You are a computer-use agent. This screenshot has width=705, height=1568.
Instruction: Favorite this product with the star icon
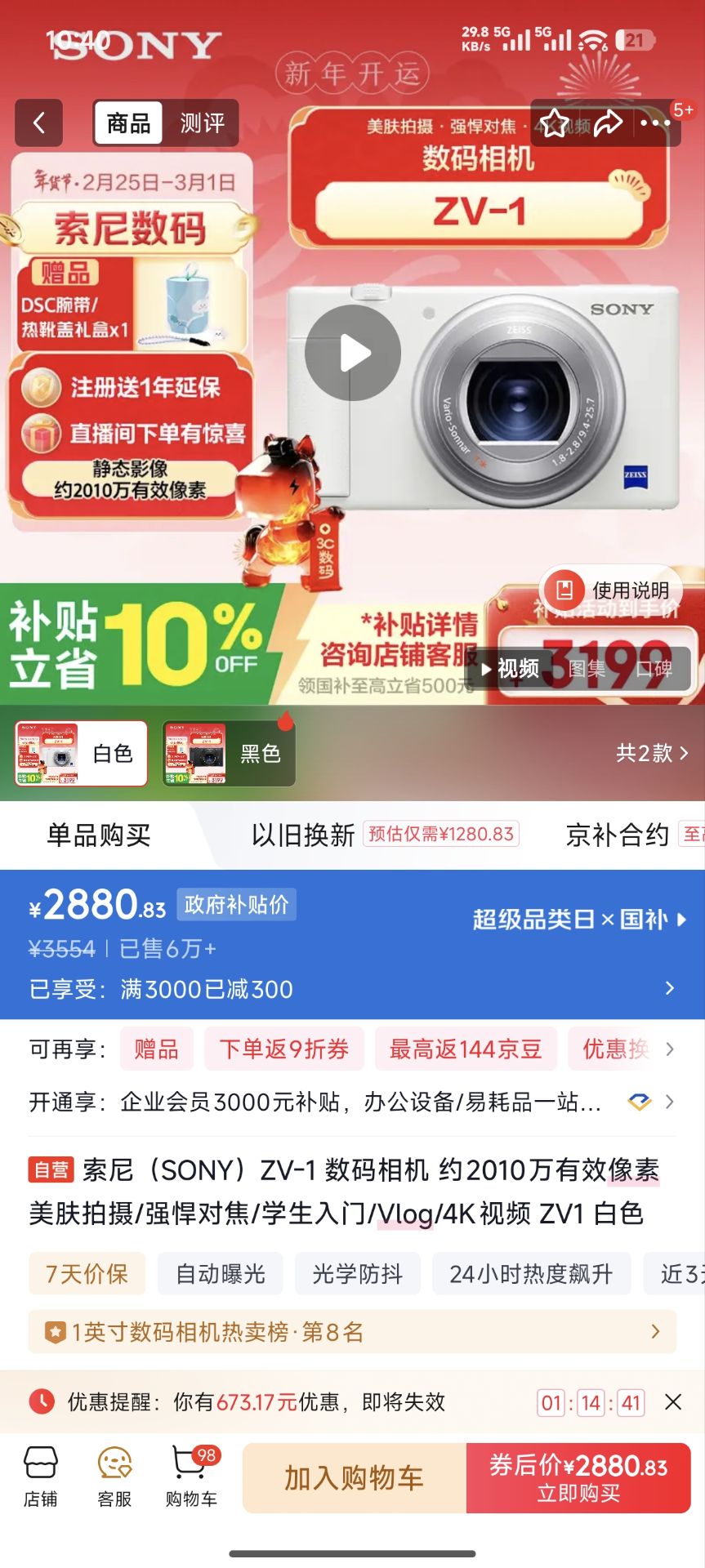[x=555, y=123]
